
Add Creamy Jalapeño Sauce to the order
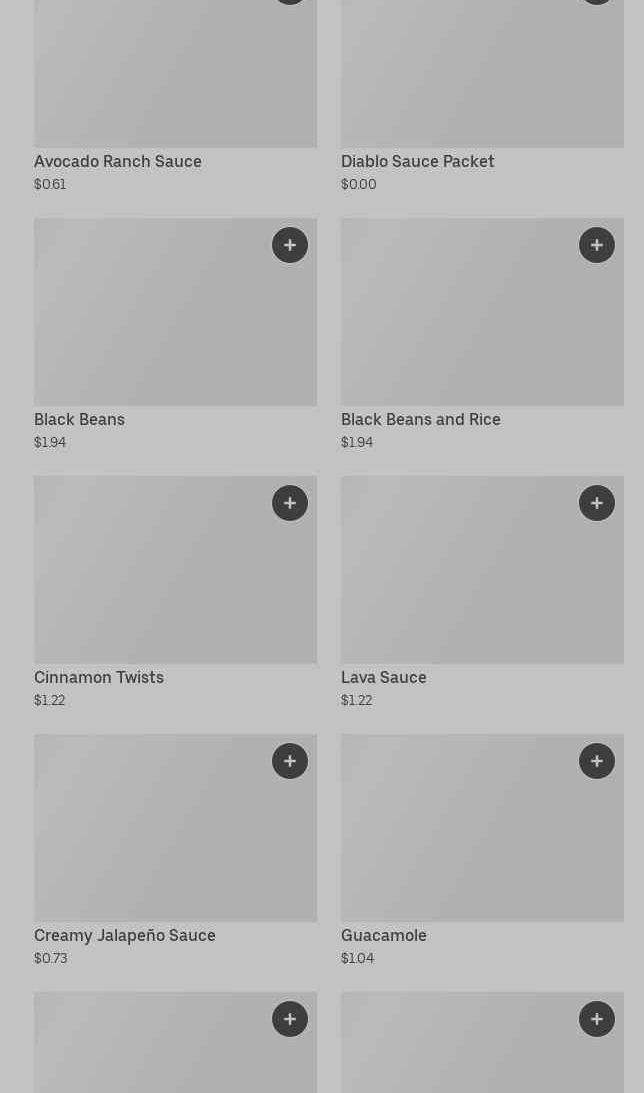[x=290, y=760]
